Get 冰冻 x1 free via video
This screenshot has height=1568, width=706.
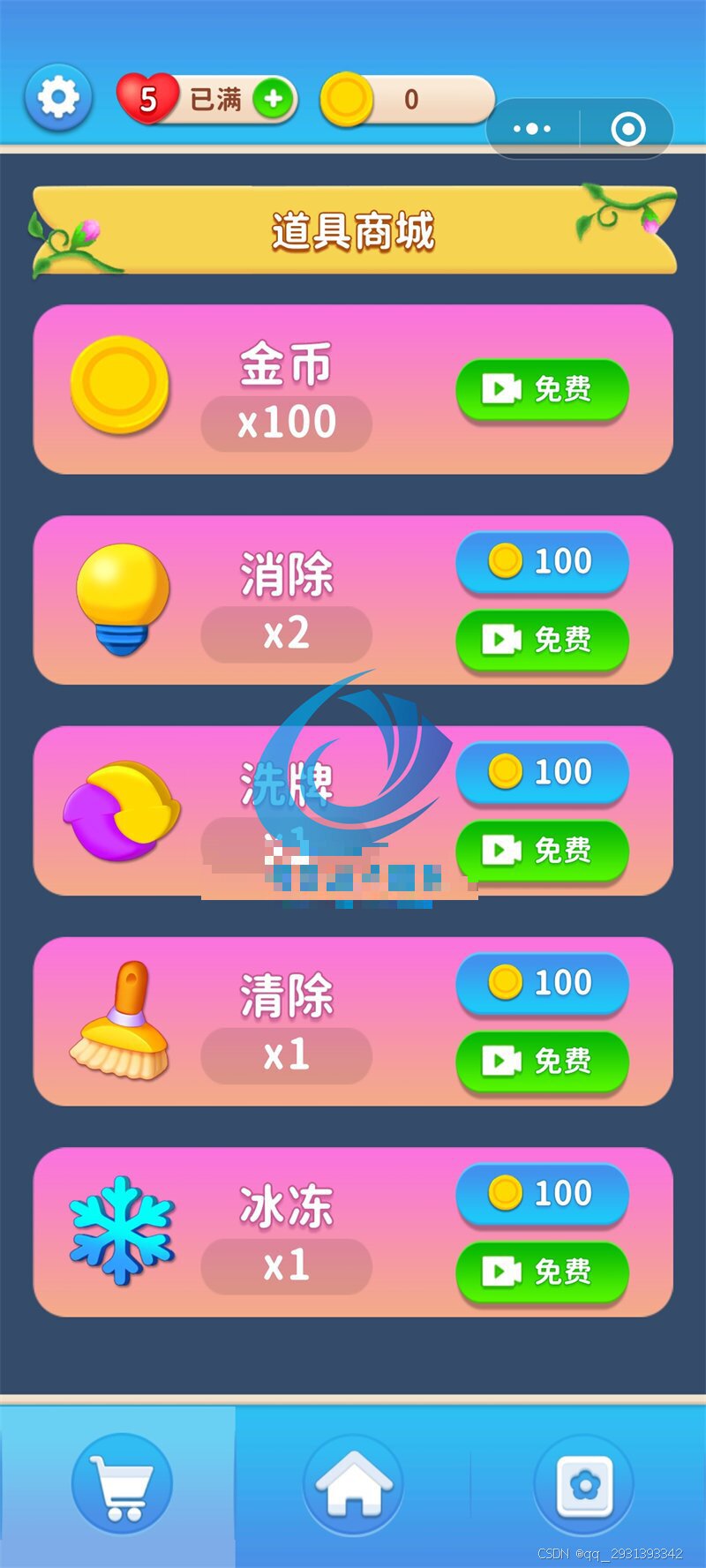(541, 1272)
